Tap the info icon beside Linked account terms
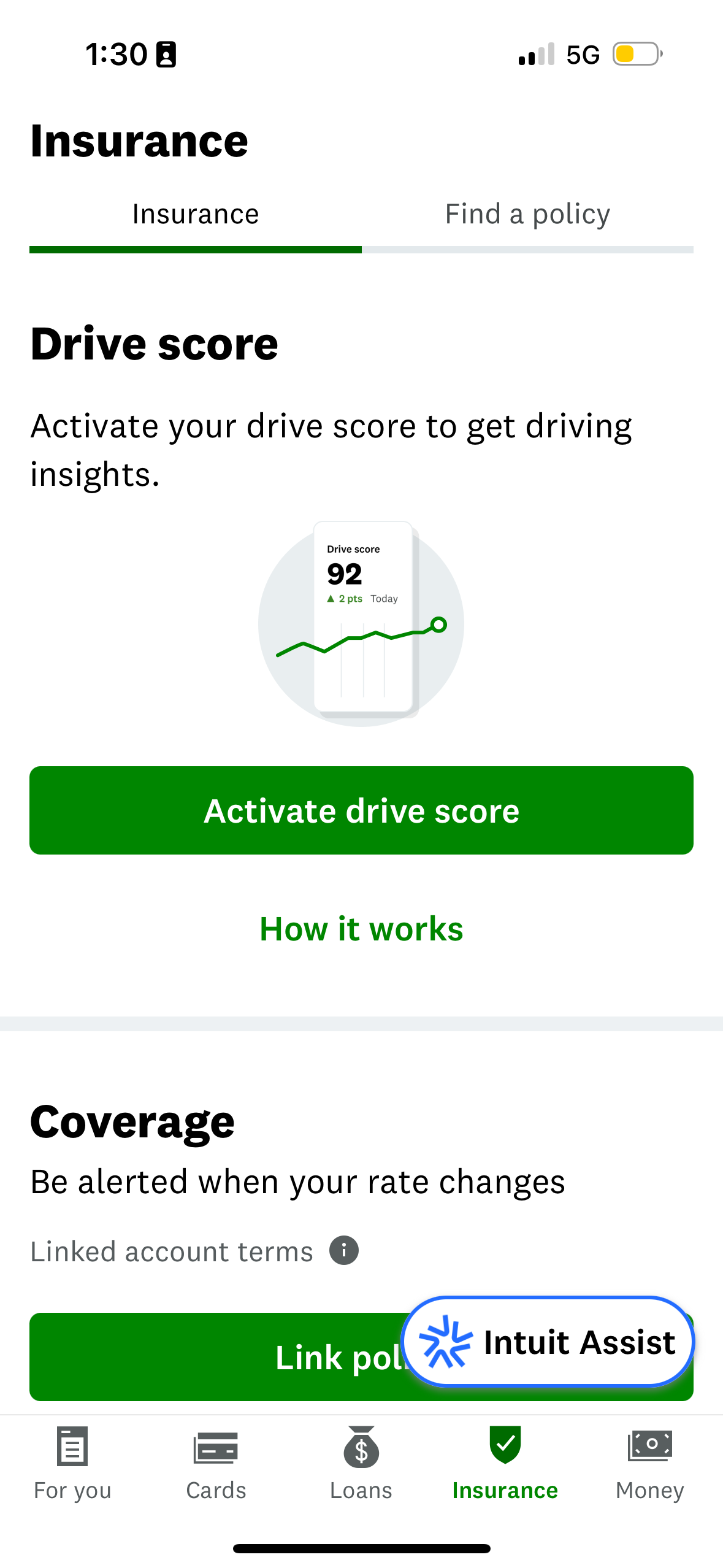The image size is (723, 1568). tap(344, 1251)
